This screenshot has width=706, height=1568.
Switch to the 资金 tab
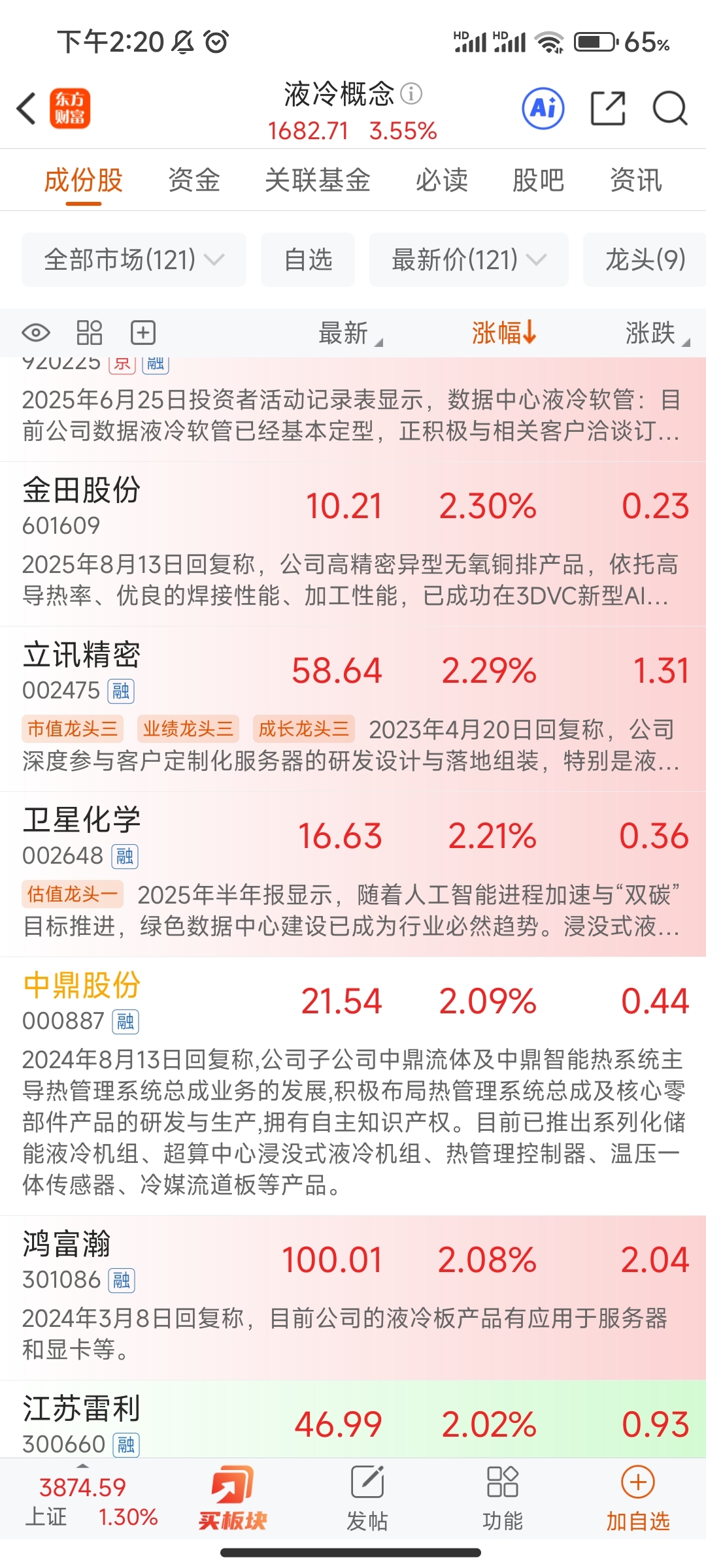coord(194,180)
